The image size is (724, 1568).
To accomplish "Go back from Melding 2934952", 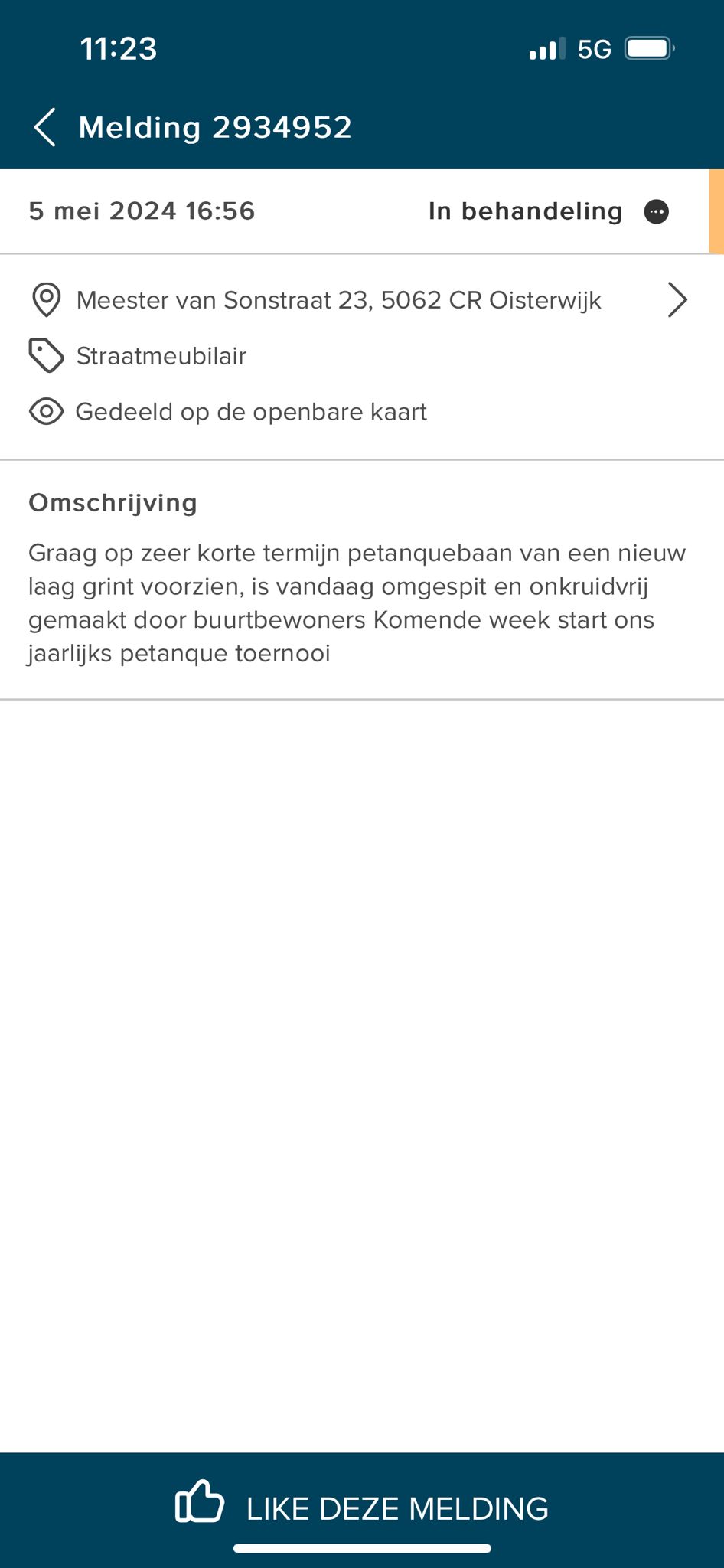I will point(45,127).
